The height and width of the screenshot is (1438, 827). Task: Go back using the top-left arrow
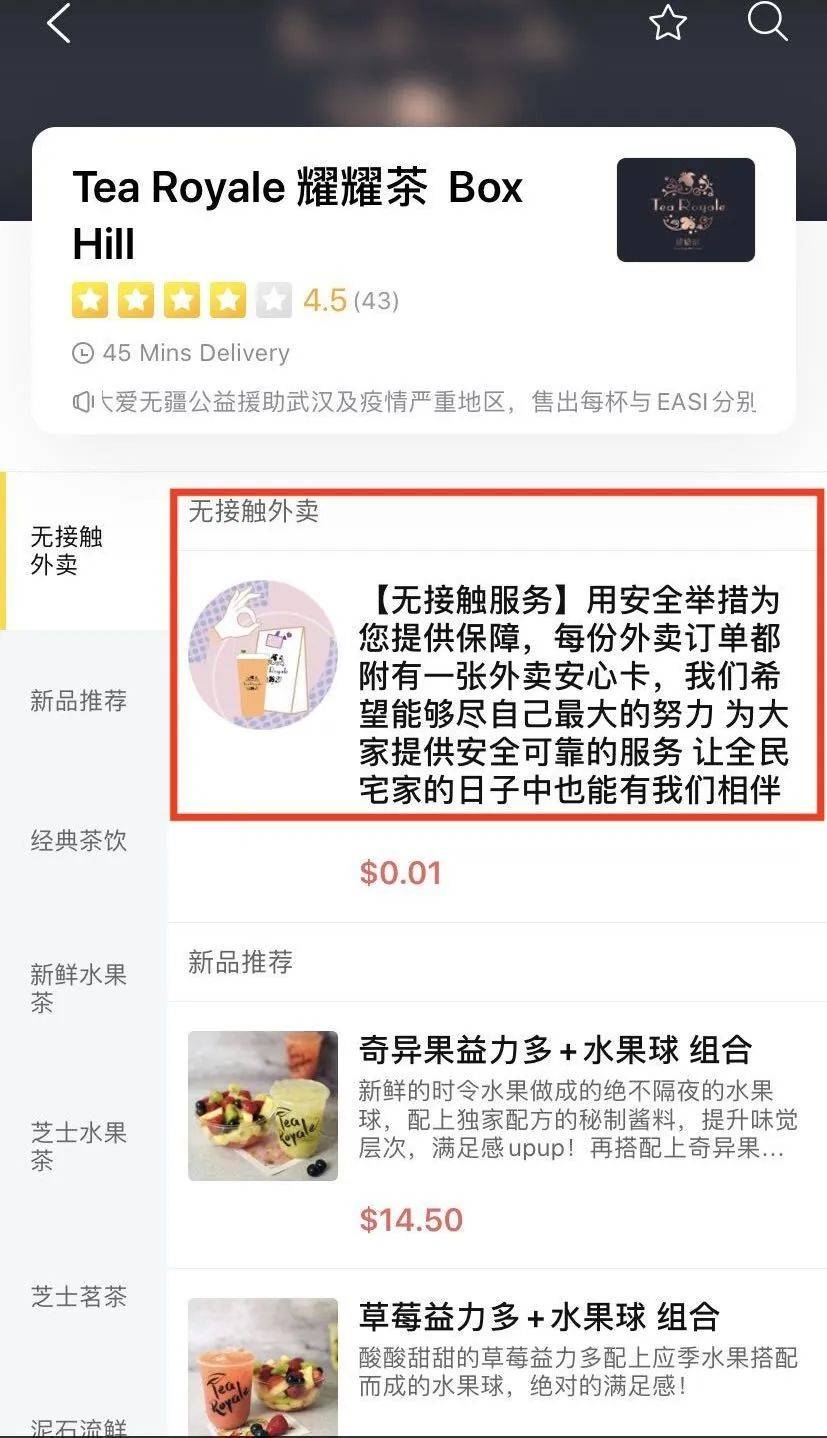59,23
